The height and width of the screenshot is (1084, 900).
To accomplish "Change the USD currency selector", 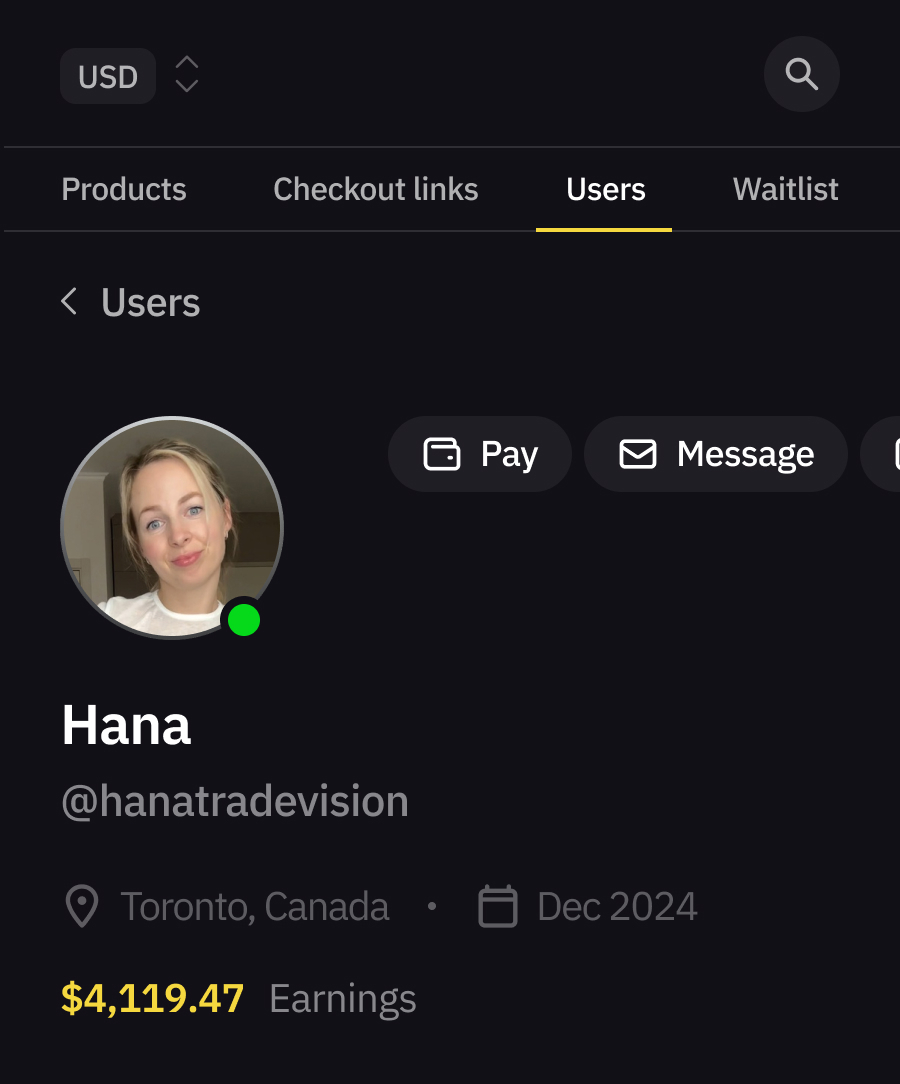I will [x=130, y=76].
